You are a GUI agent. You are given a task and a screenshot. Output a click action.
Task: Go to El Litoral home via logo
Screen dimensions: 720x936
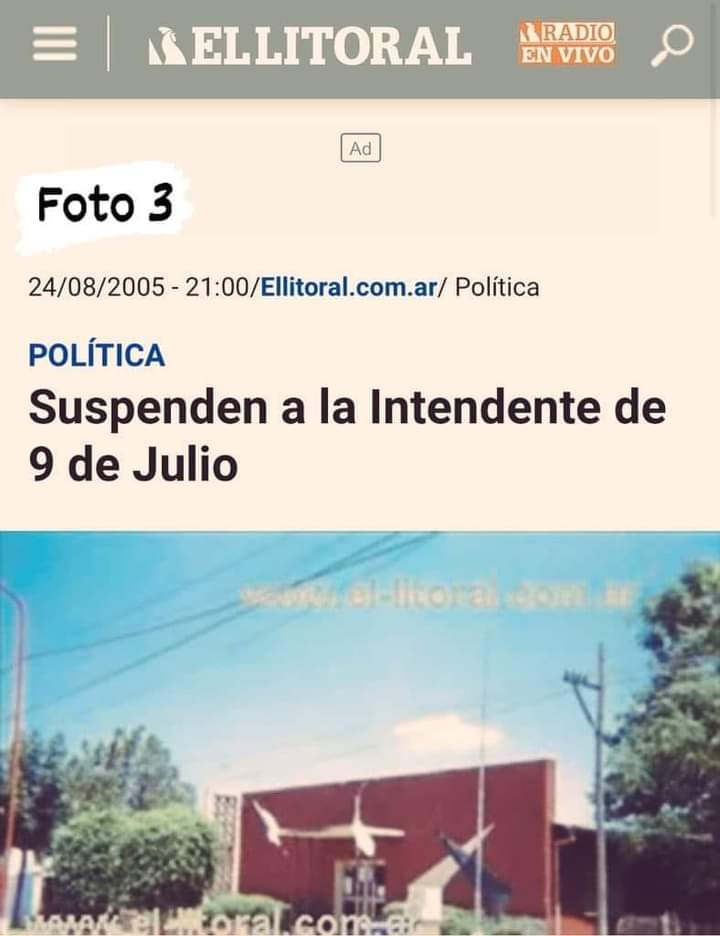[310, 46]
